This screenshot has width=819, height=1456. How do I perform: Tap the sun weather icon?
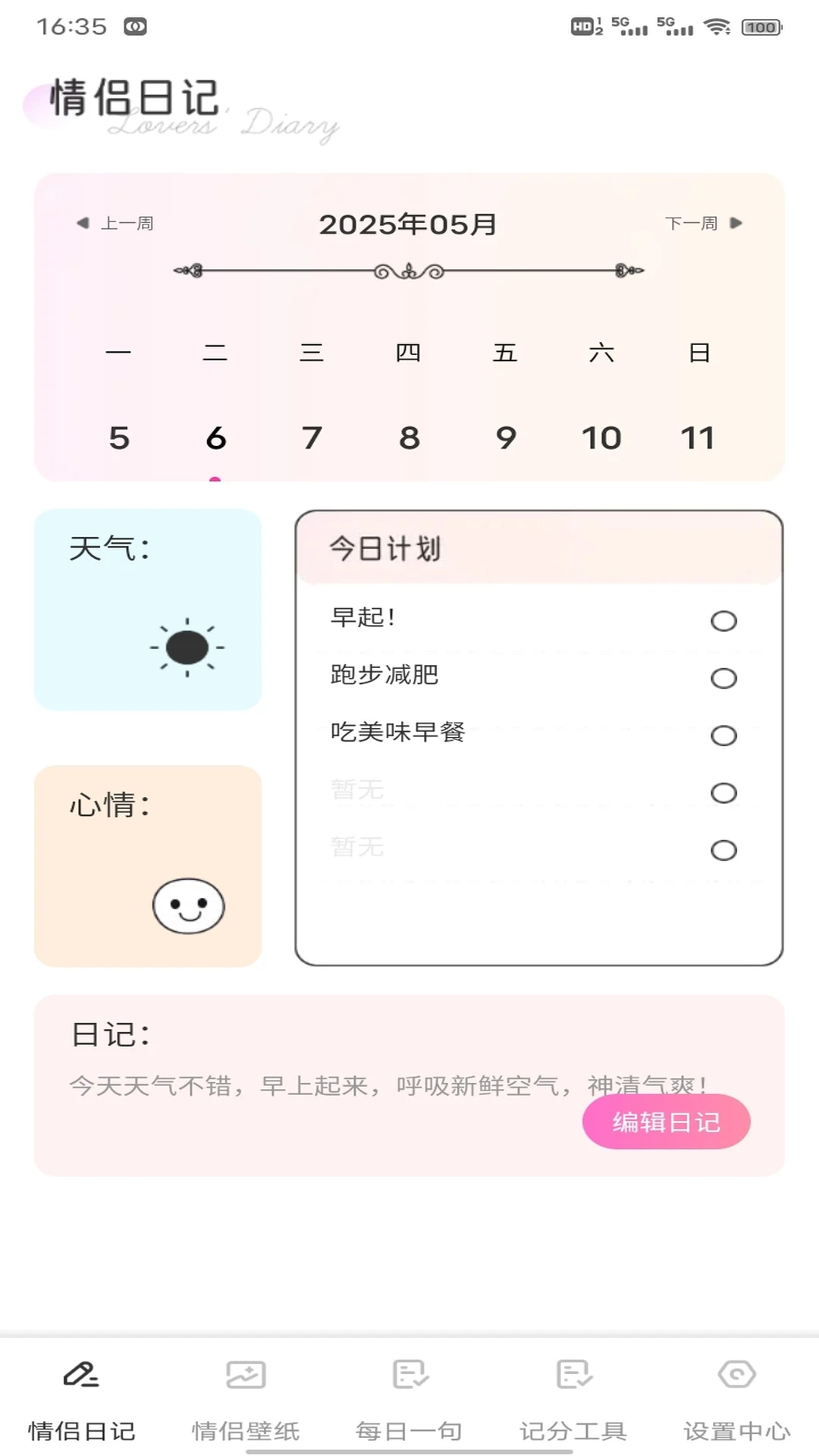tap(187, 646)
